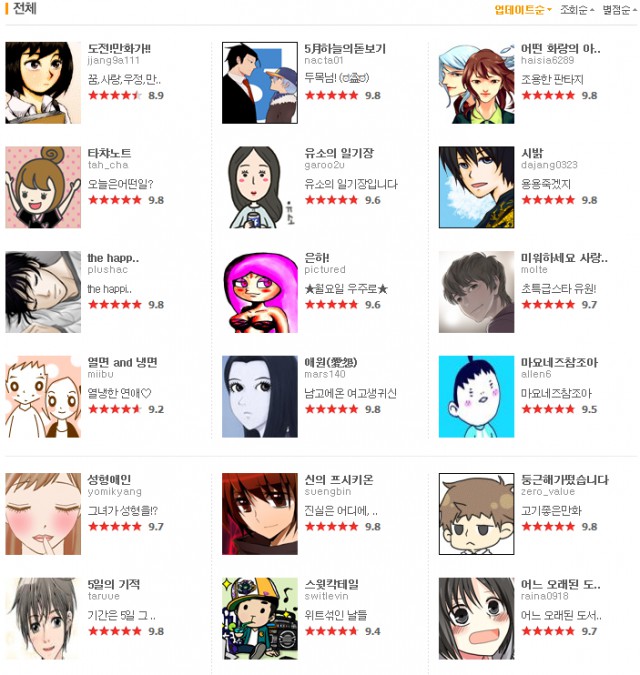The image size is (640, 675).
Task: Sort by 업데이트순
Action: coord(522,10)
